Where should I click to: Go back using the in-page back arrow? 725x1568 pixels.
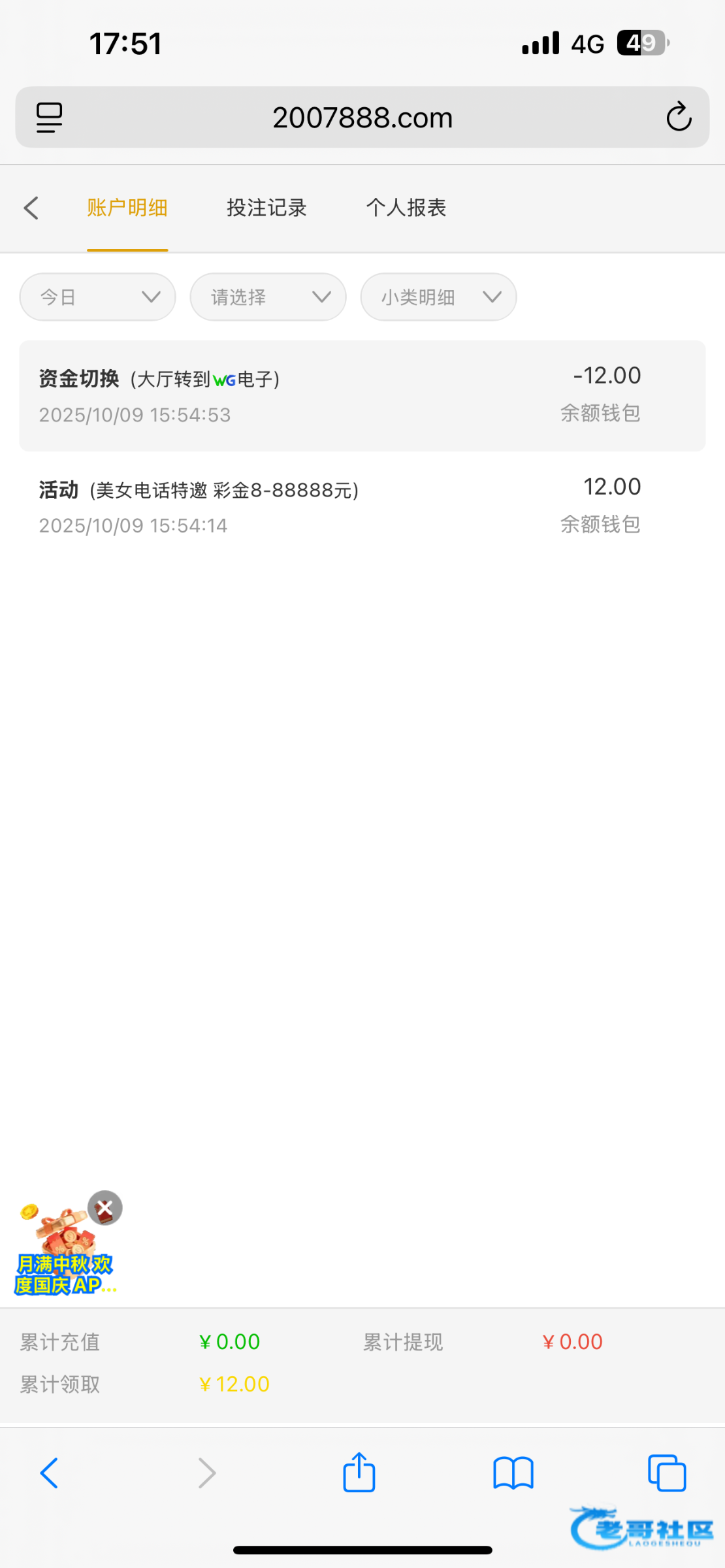click(x=31, y=208)
